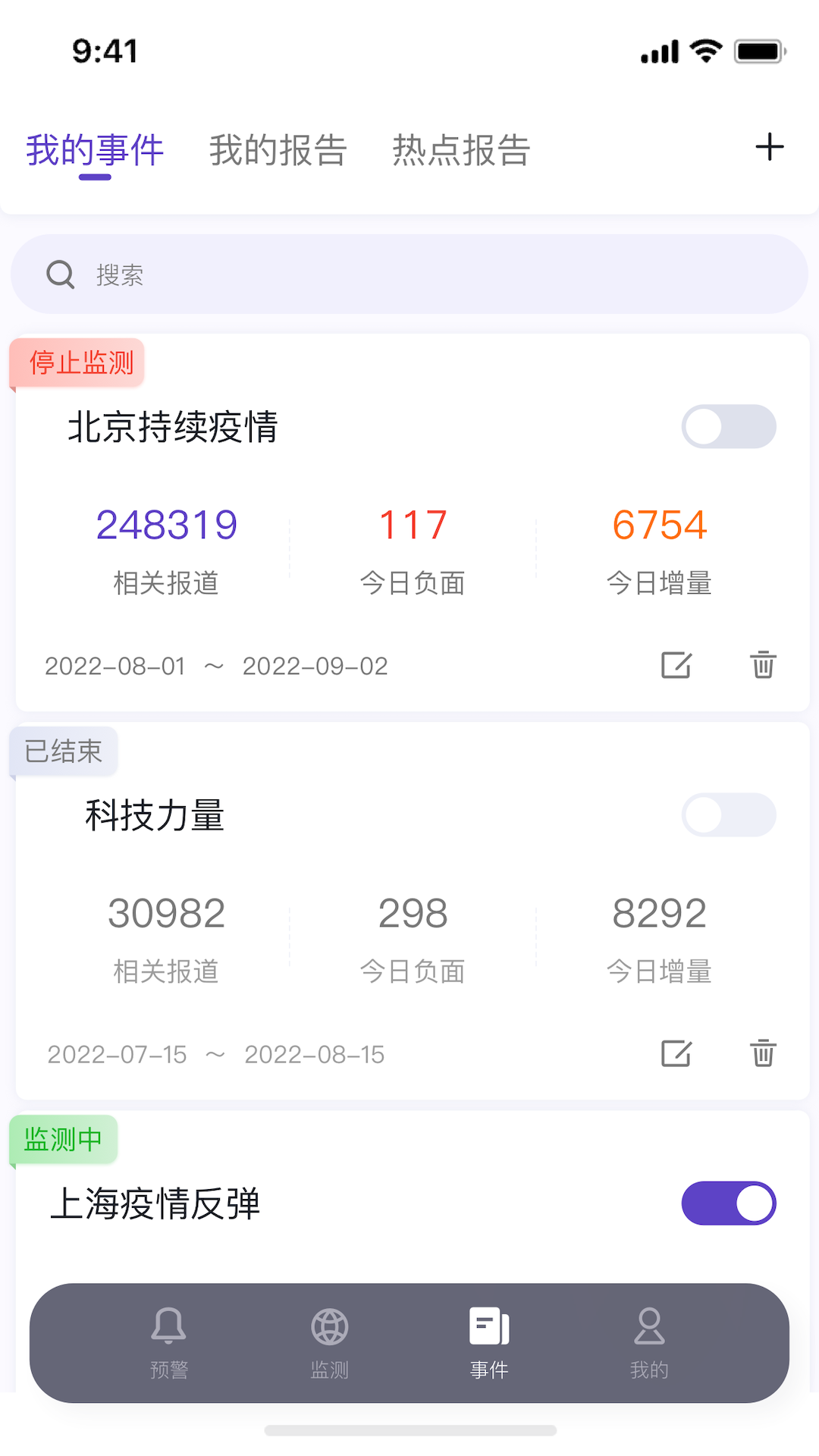Click the 监测中 status label
Viewport: 819px width, 1456px height.
(x=64, y=1138)
